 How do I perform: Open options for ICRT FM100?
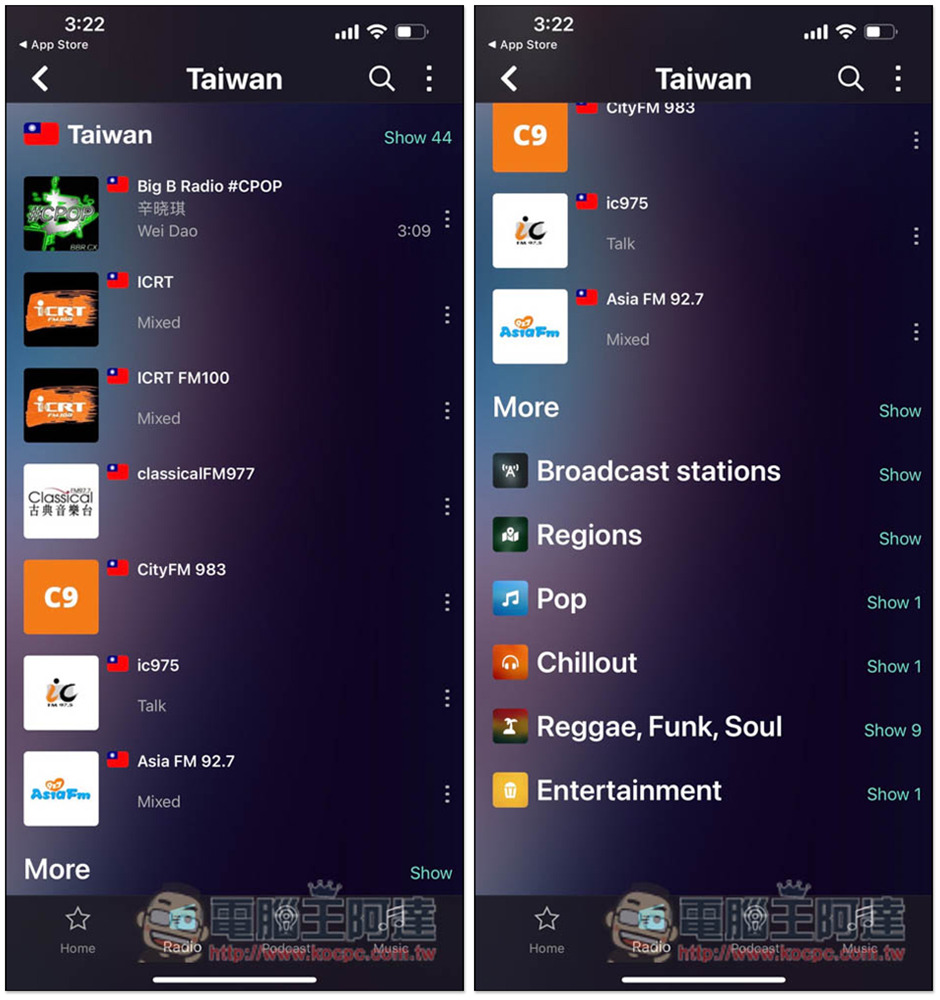447,411
